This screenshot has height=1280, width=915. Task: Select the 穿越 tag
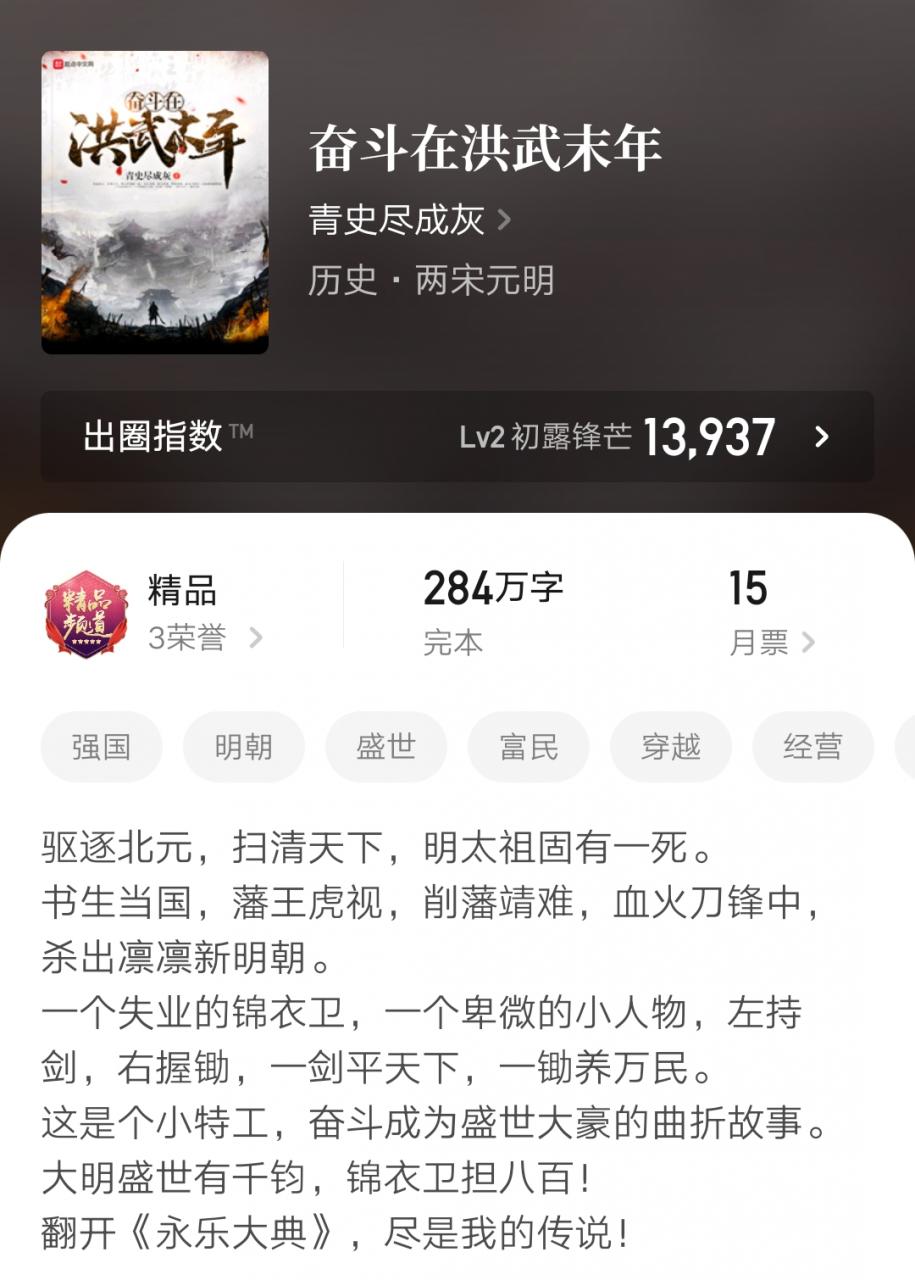670,746
